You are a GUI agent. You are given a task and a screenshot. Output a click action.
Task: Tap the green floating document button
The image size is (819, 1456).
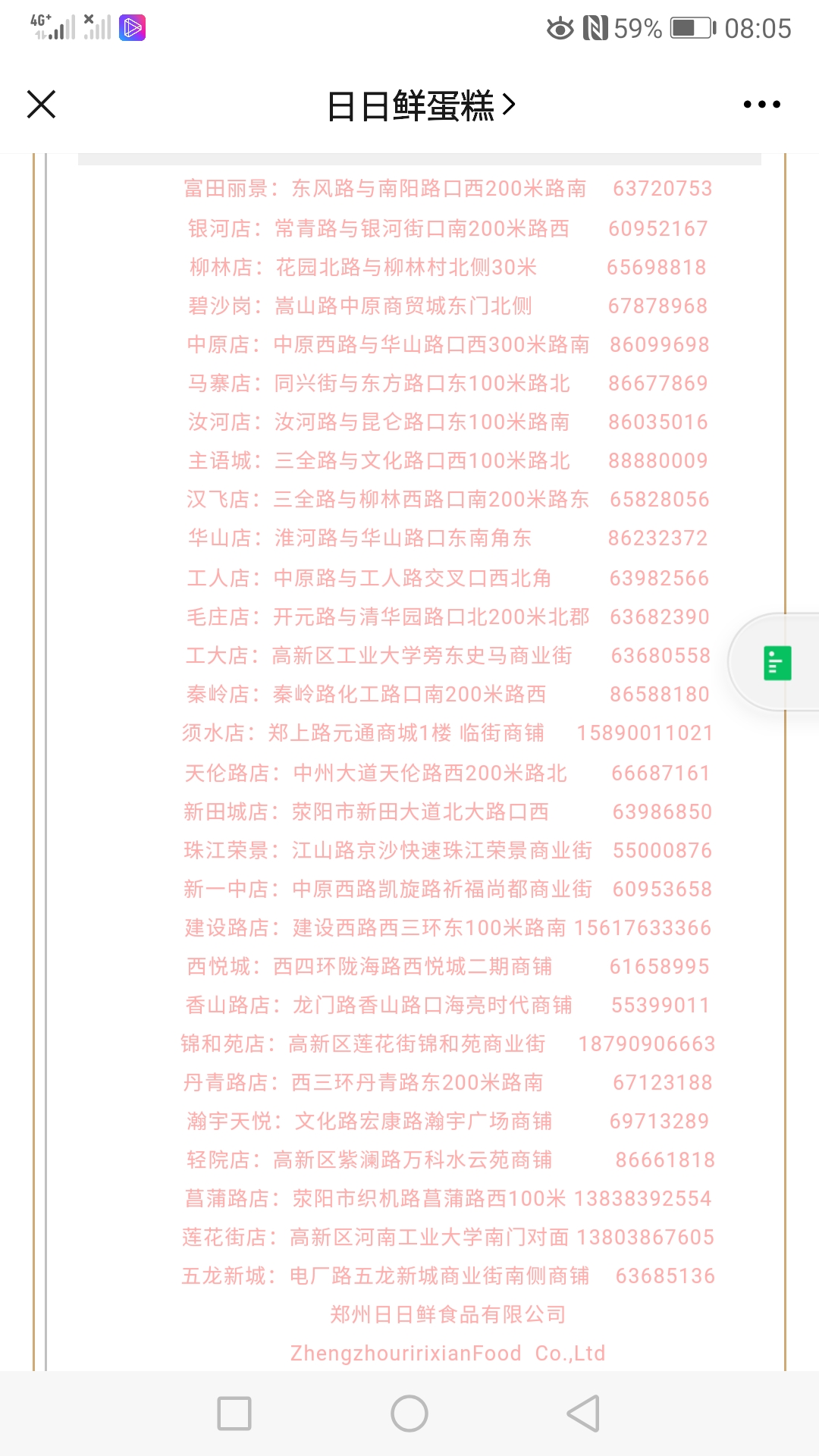[x=777, y=663]
